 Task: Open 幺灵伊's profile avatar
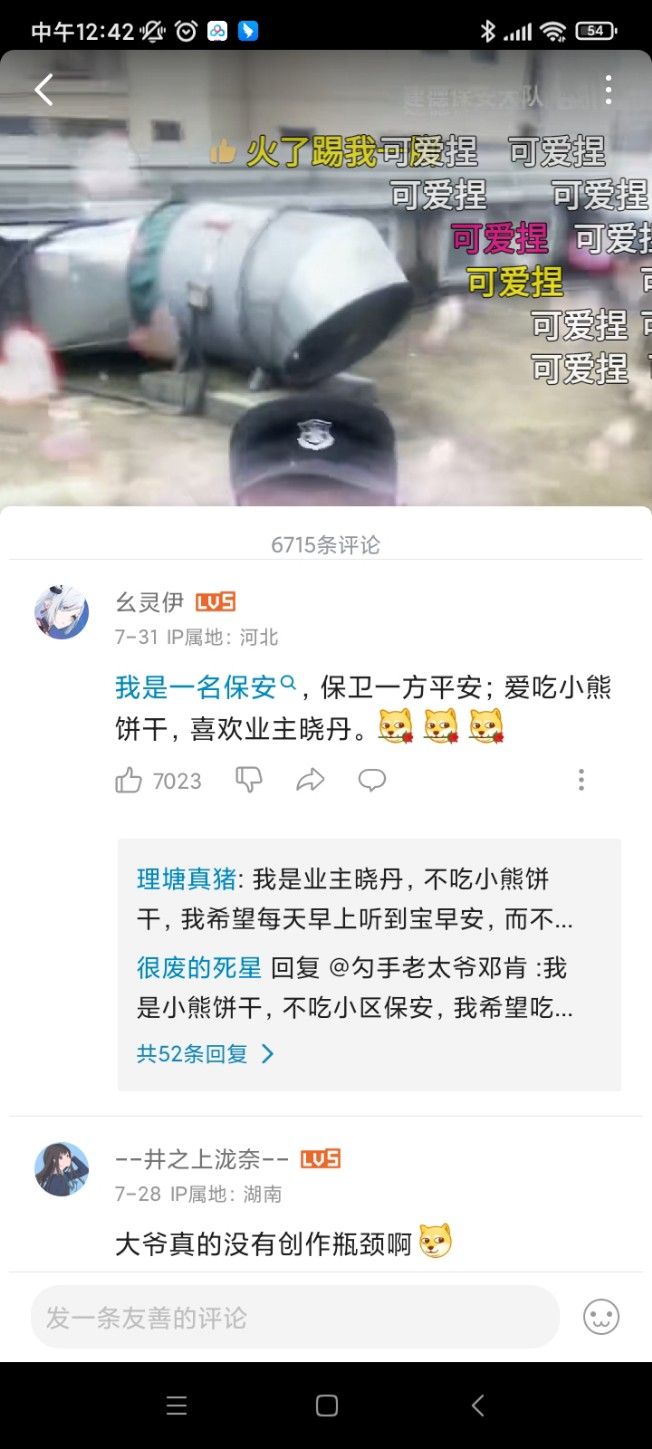62,612
